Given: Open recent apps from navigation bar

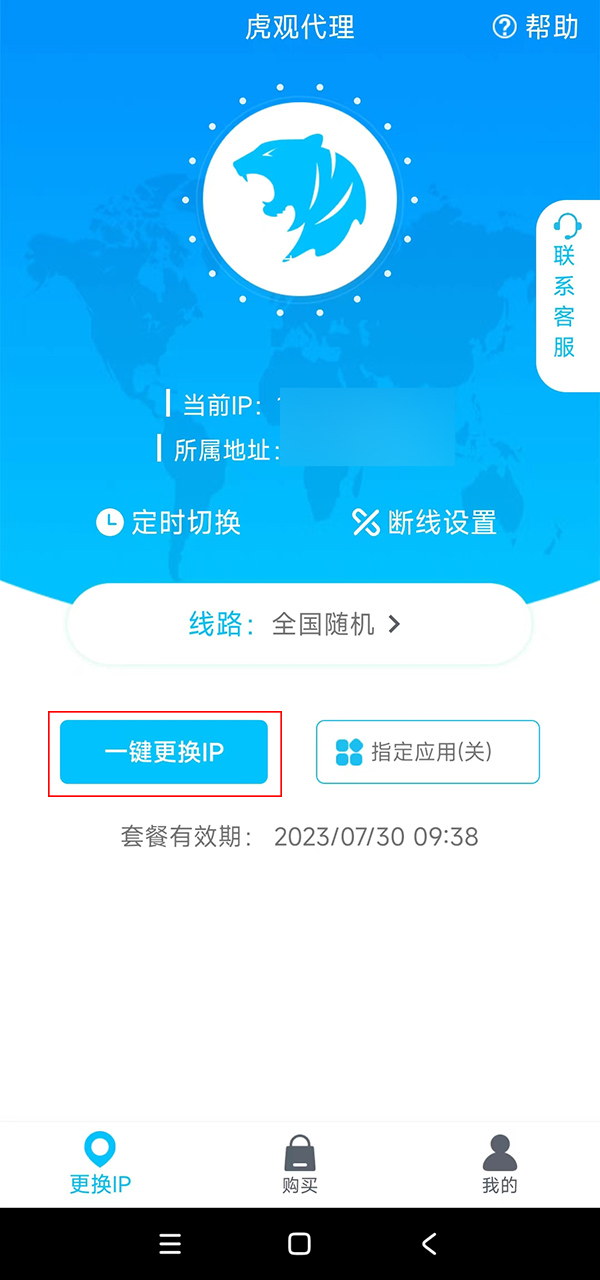Looking at the screenshot, I should 170,1243.
